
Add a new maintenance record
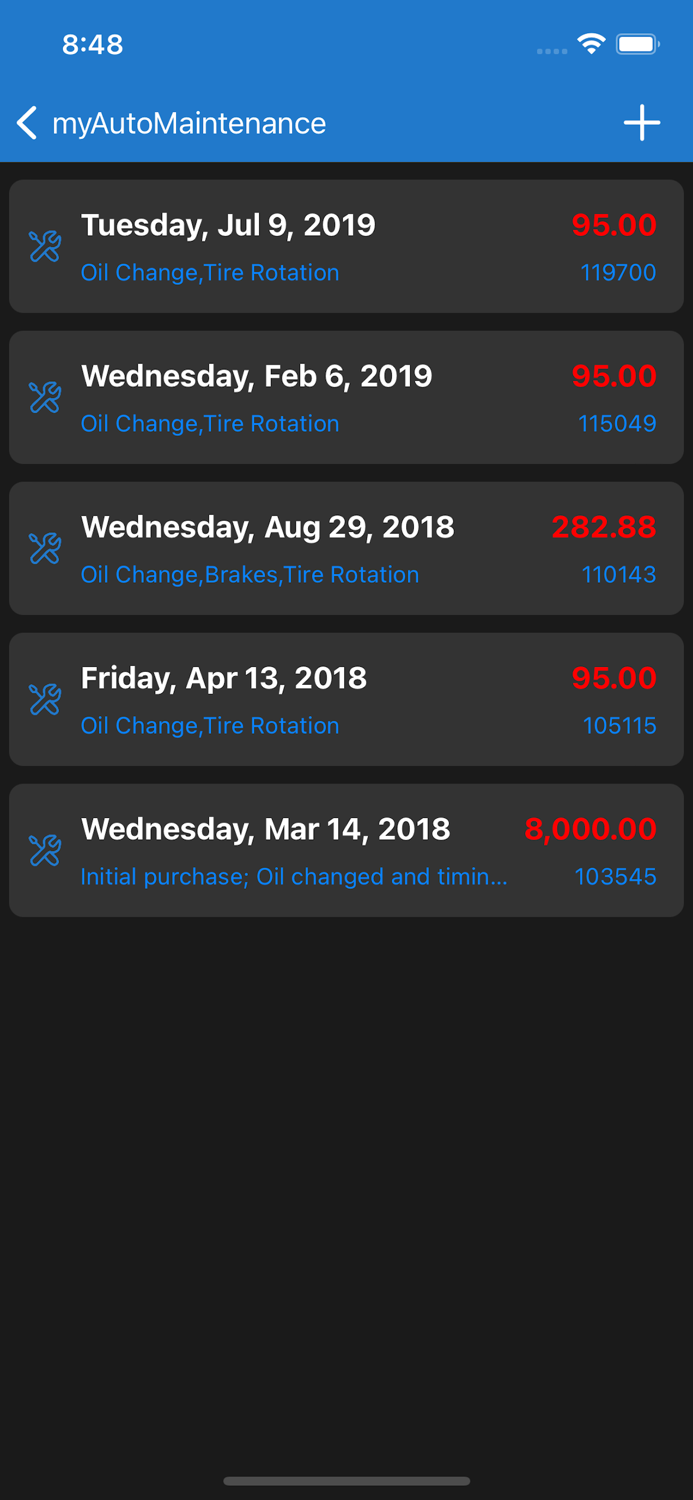pyautogui.click(x=642, y=123)
